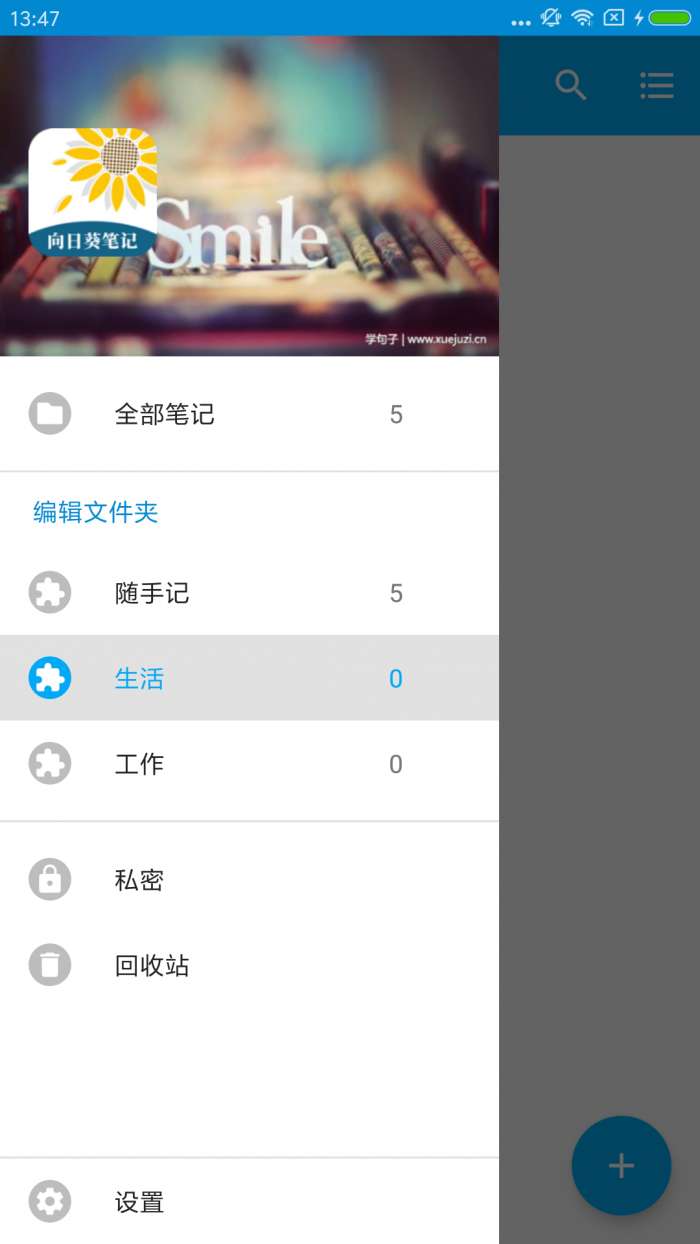Screen dimensions: 700x1244
Task: Tap the search magnifier icon
Action: coord(571,86)
